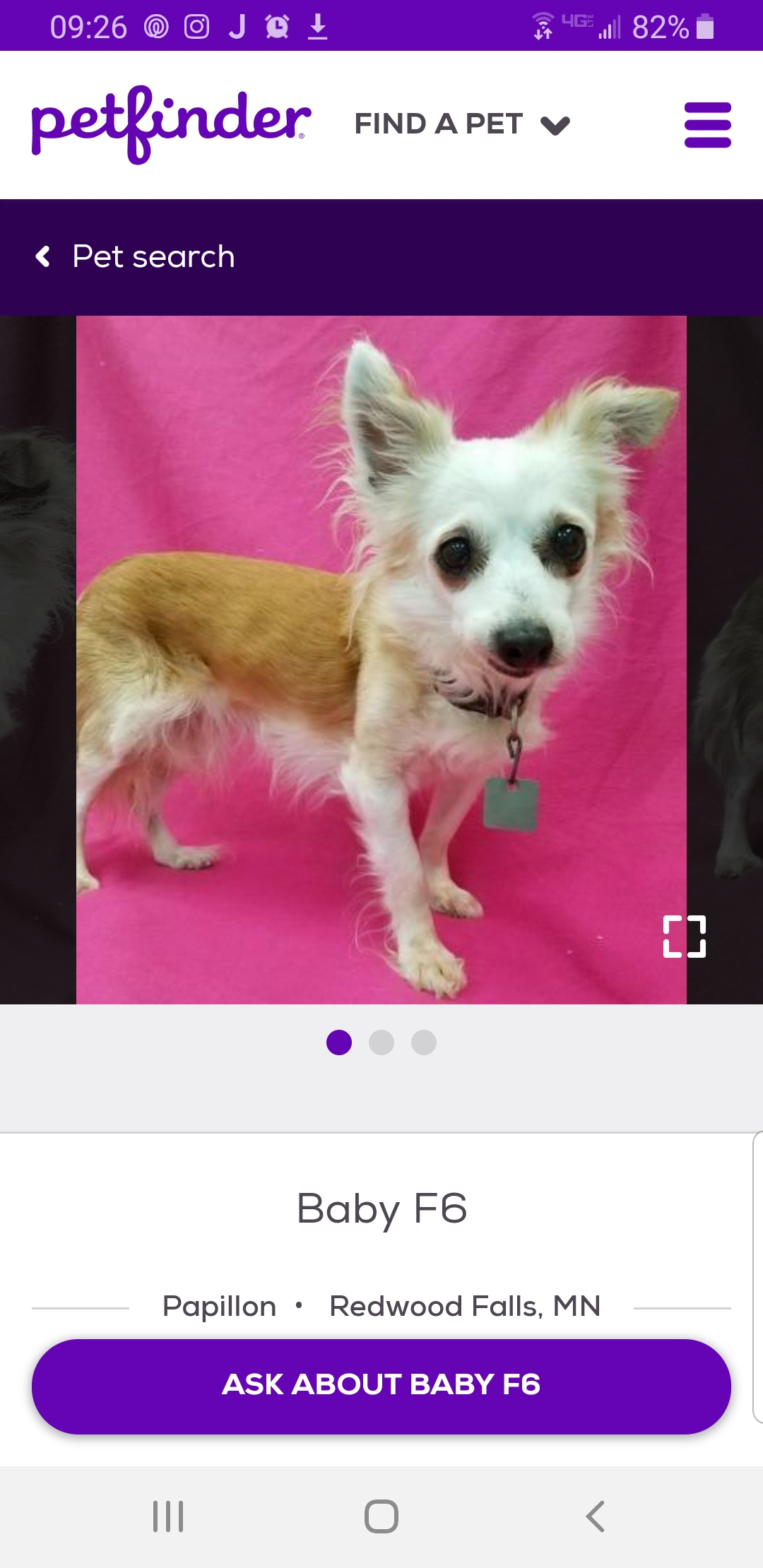Viewport: 763px width, 1568px height.
Task: Ask about Baby F6
Action: point(381,1386)
